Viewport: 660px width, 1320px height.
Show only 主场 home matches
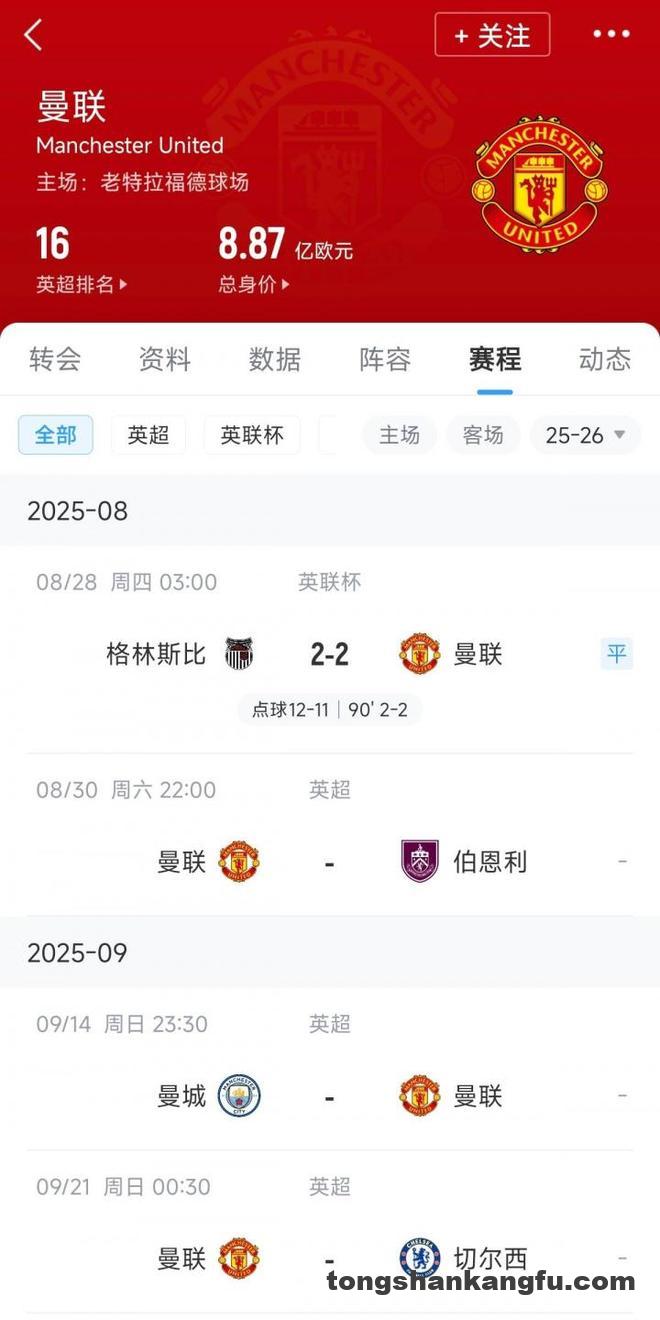(x=399, y=435)
